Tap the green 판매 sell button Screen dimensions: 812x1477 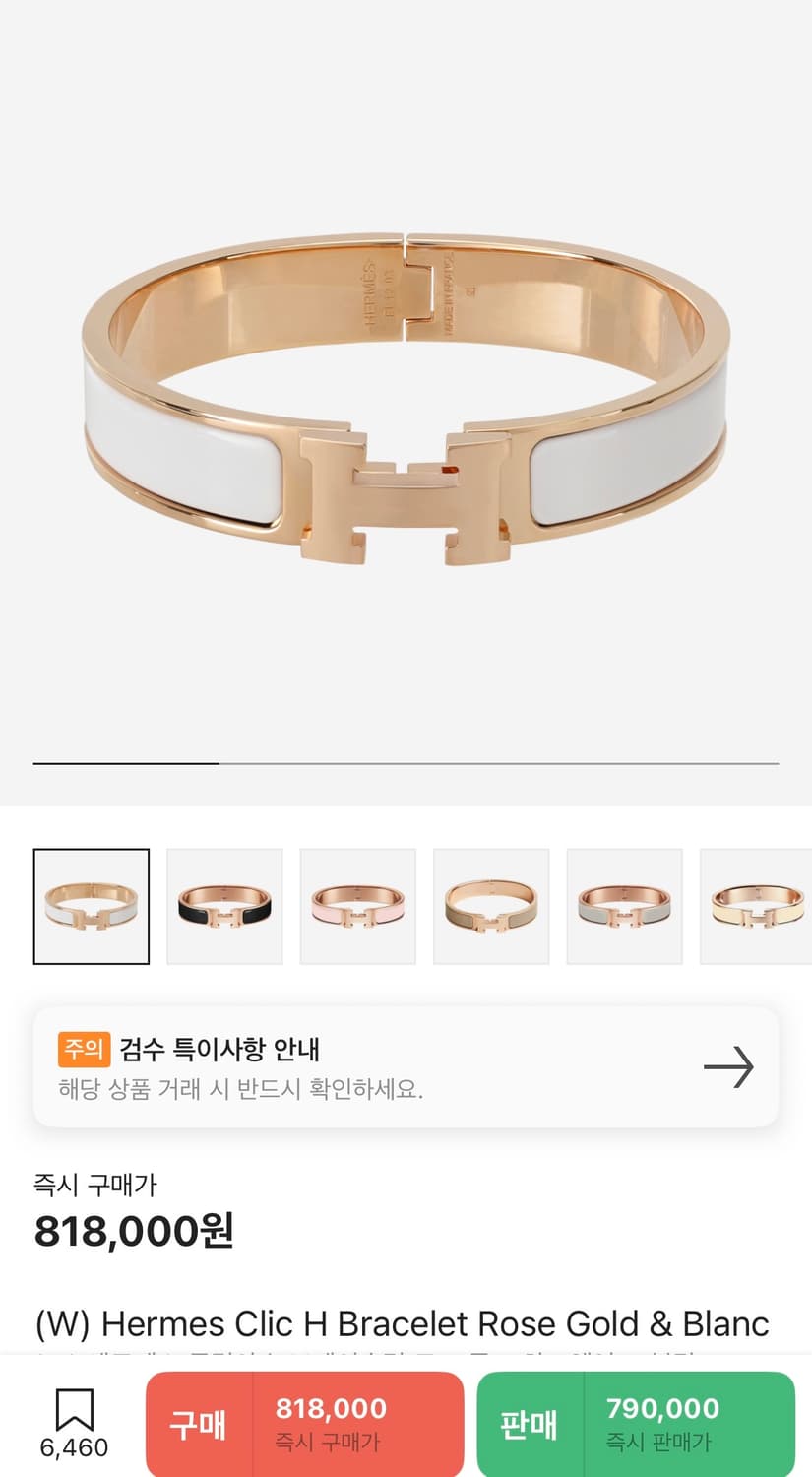tap(530, 1423)
